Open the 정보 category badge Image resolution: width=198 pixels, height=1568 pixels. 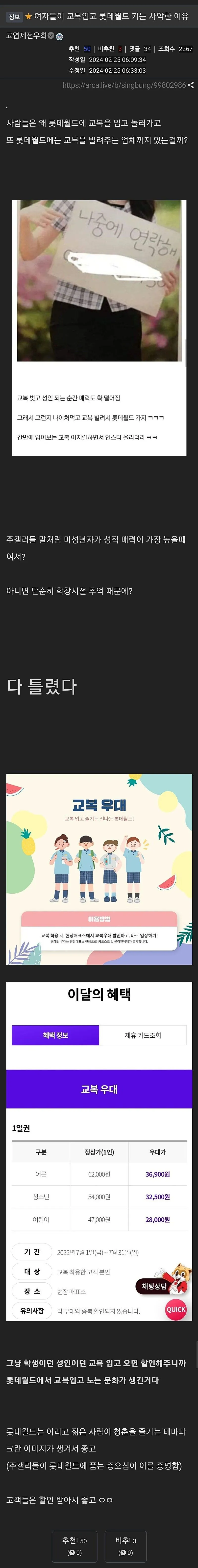(x=14, y=16)
